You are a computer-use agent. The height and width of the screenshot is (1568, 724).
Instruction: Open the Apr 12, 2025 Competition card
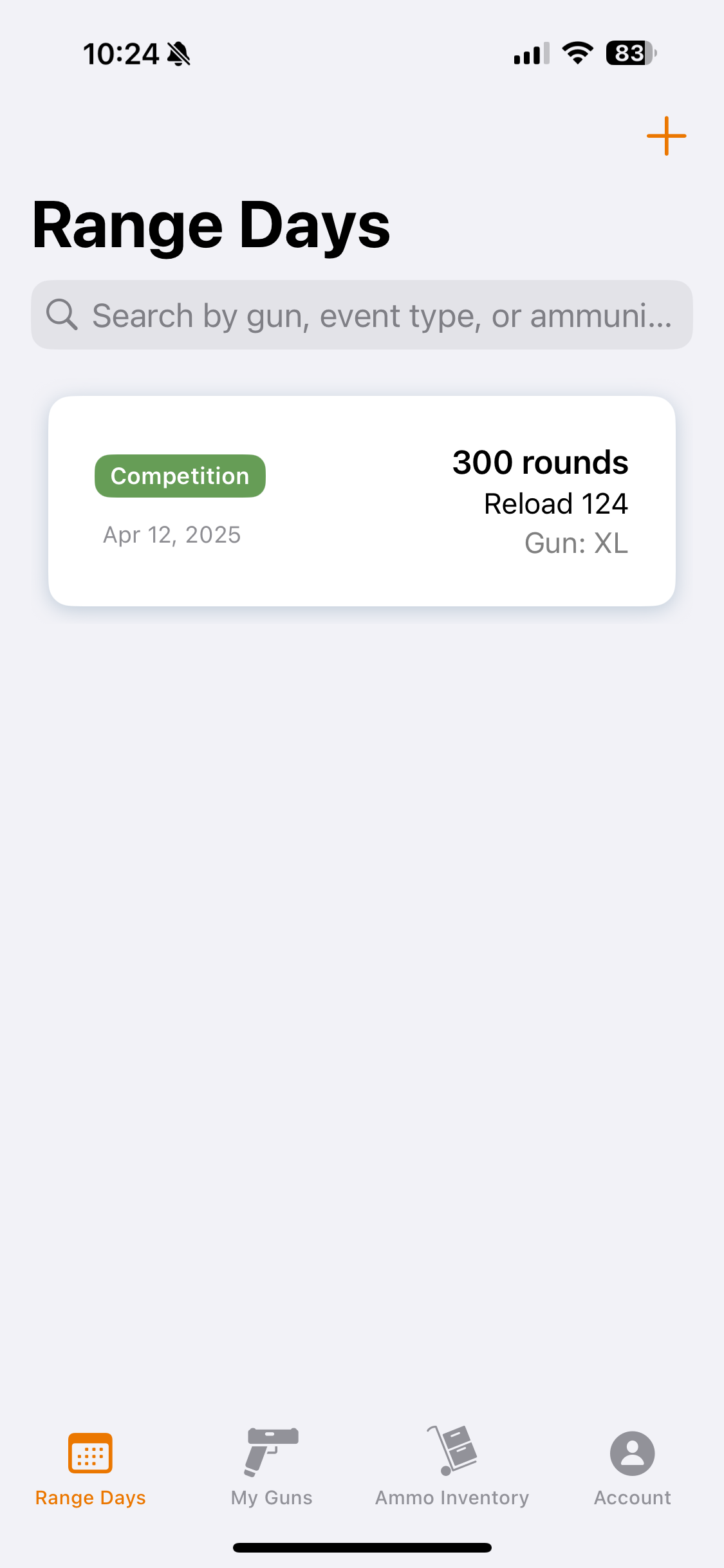tap(362, 501)
